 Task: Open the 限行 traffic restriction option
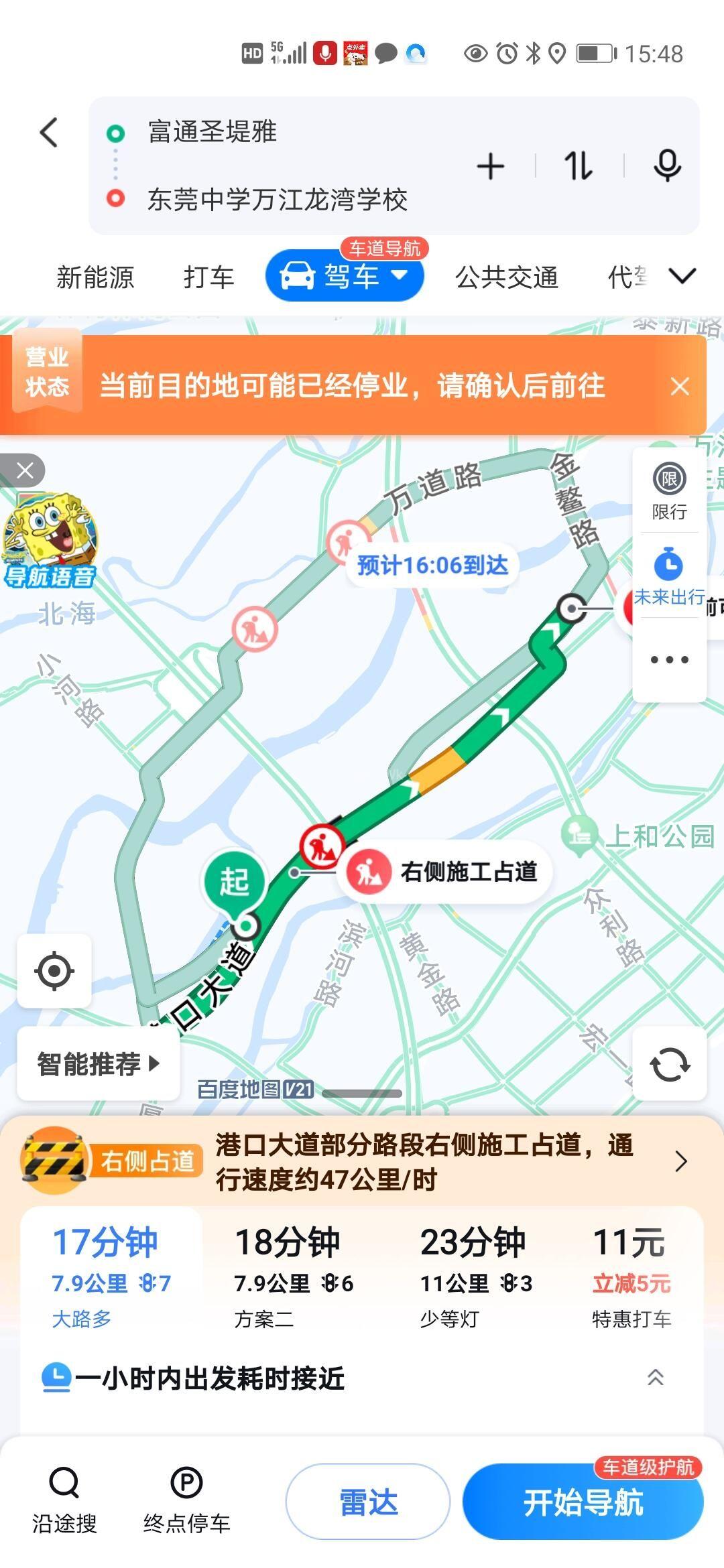pyautogui.click(x=669, y=491)
